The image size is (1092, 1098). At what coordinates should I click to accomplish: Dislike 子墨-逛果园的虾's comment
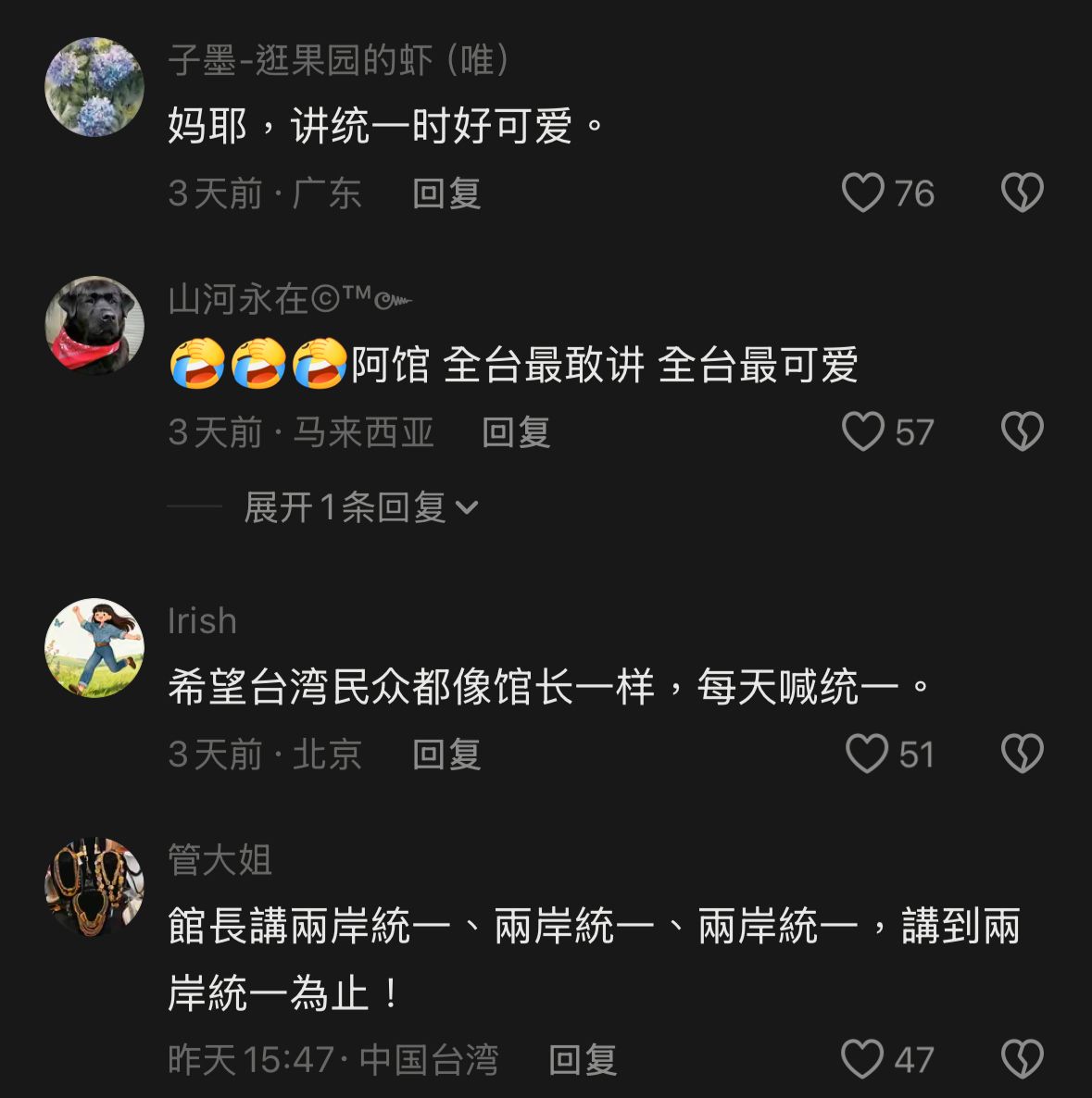(x=1022, y=193)
